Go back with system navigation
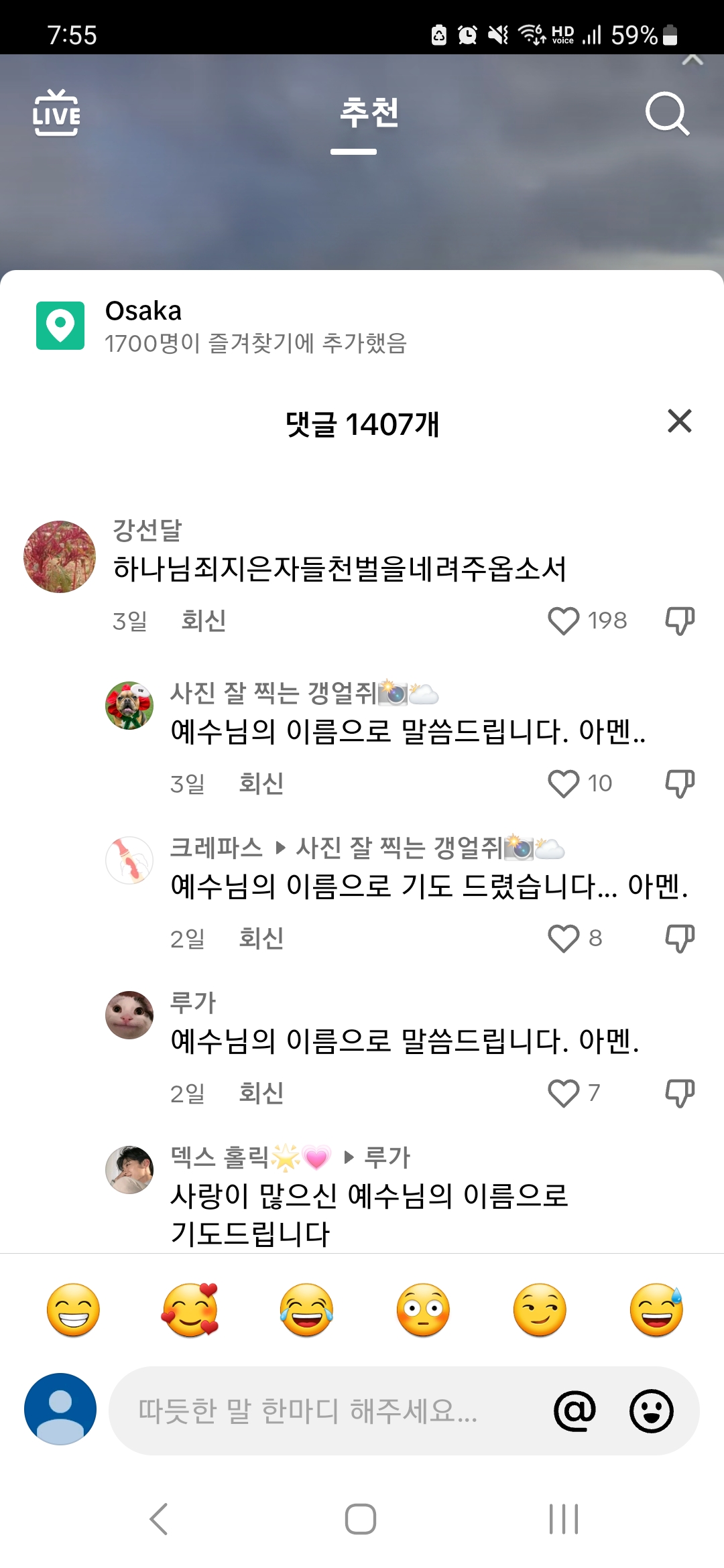Screen dimensions: 724x1568 click(159, 1519)
